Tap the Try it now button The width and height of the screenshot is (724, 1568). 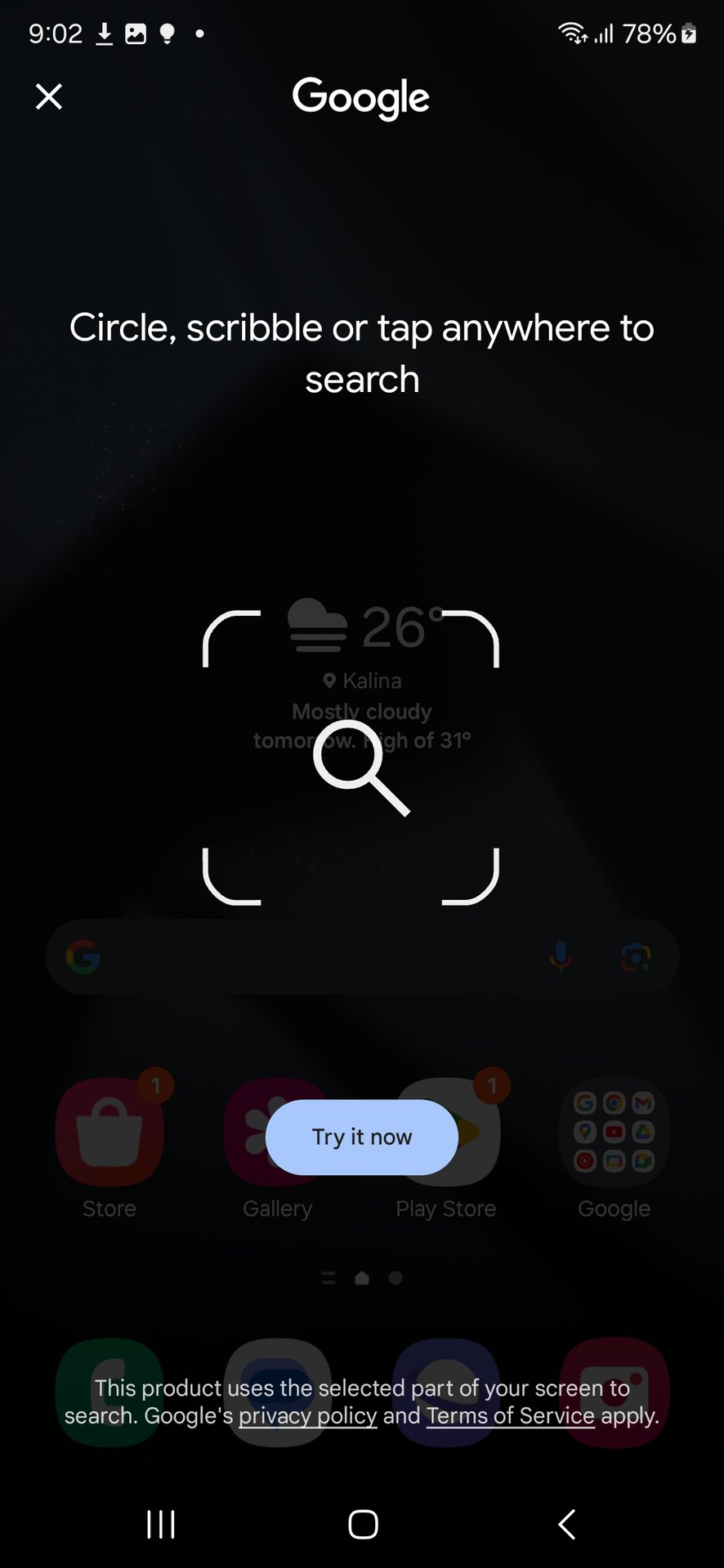click(x=361, y=1137)
